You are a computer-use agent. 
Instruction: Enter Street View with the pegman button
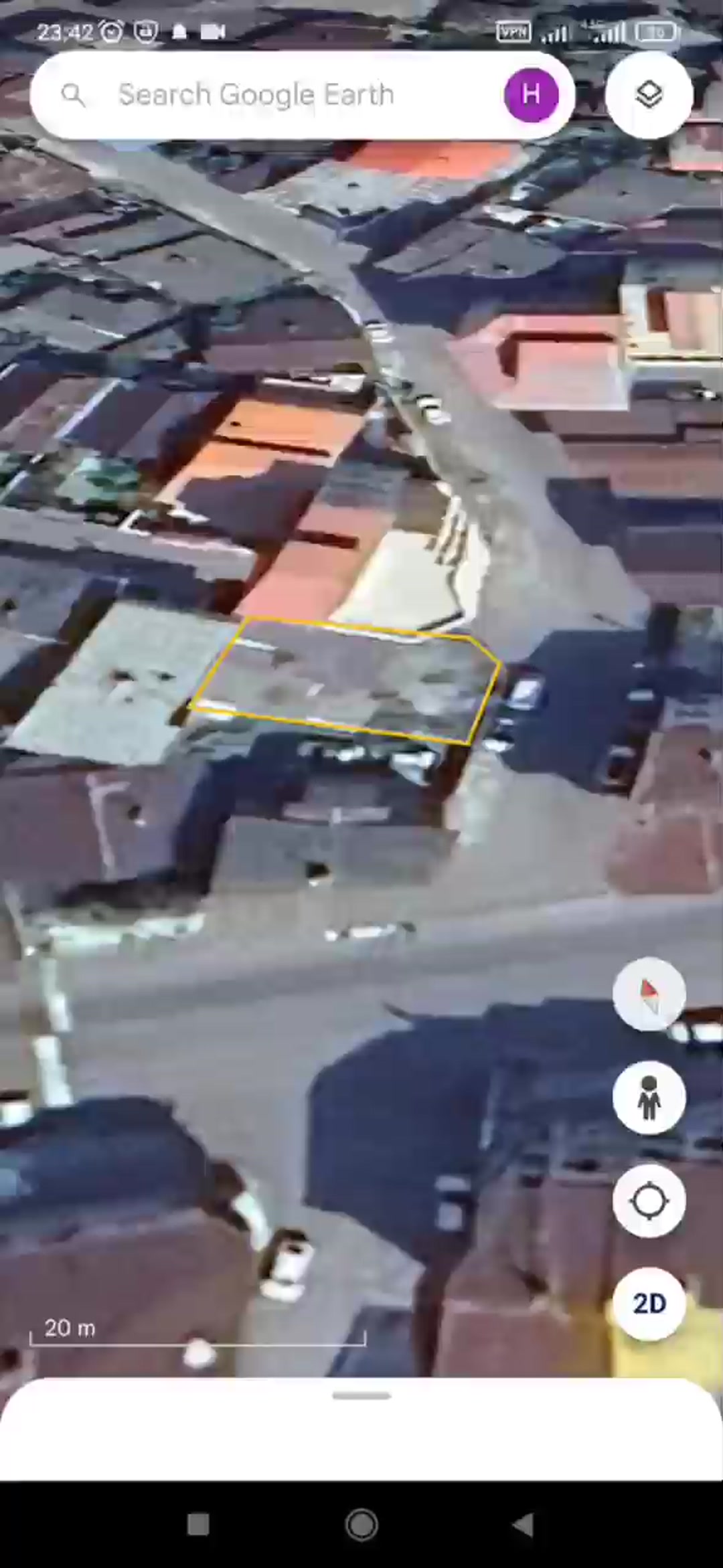click(x=649, y=1098)
